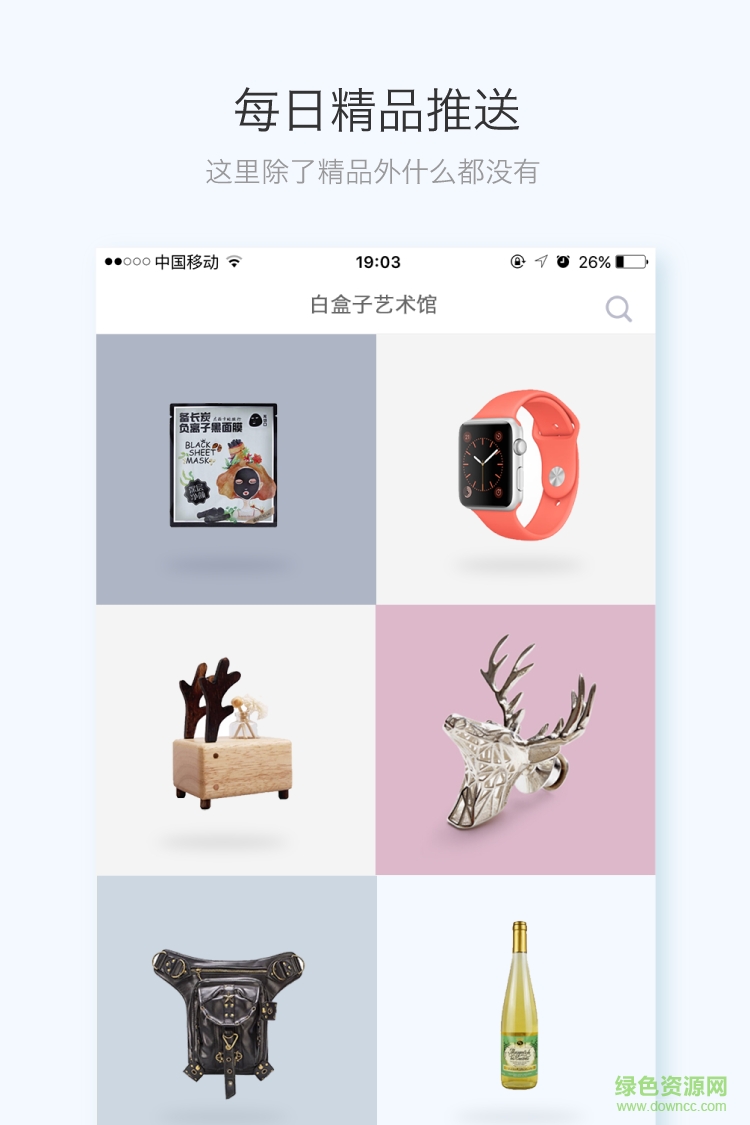Tap the 这里除了精品外什么都没有 subtitle text
The image size is (750, 1125).
point(374,173)
